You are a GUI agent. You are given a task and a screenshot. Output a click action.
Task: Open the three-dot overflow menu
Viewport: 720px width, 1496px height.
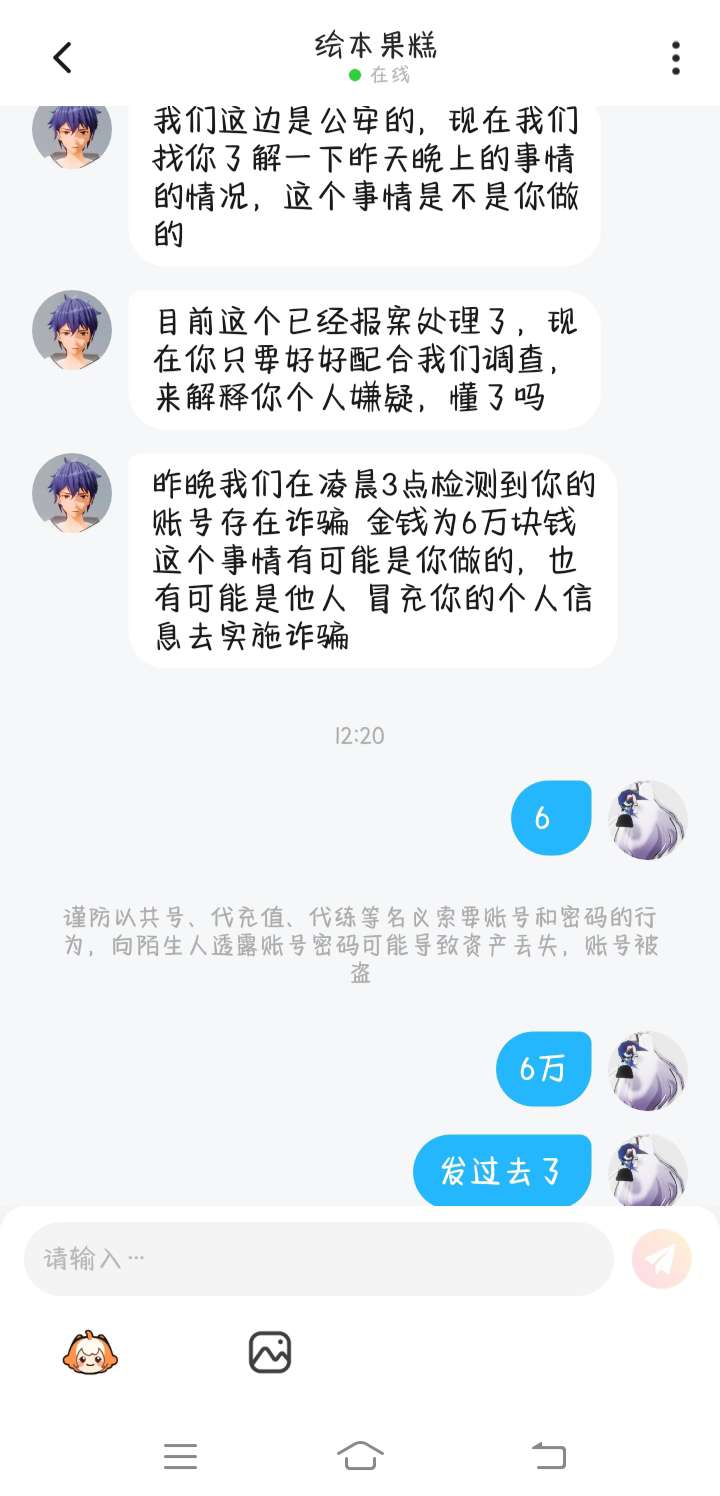coord(676,58)
